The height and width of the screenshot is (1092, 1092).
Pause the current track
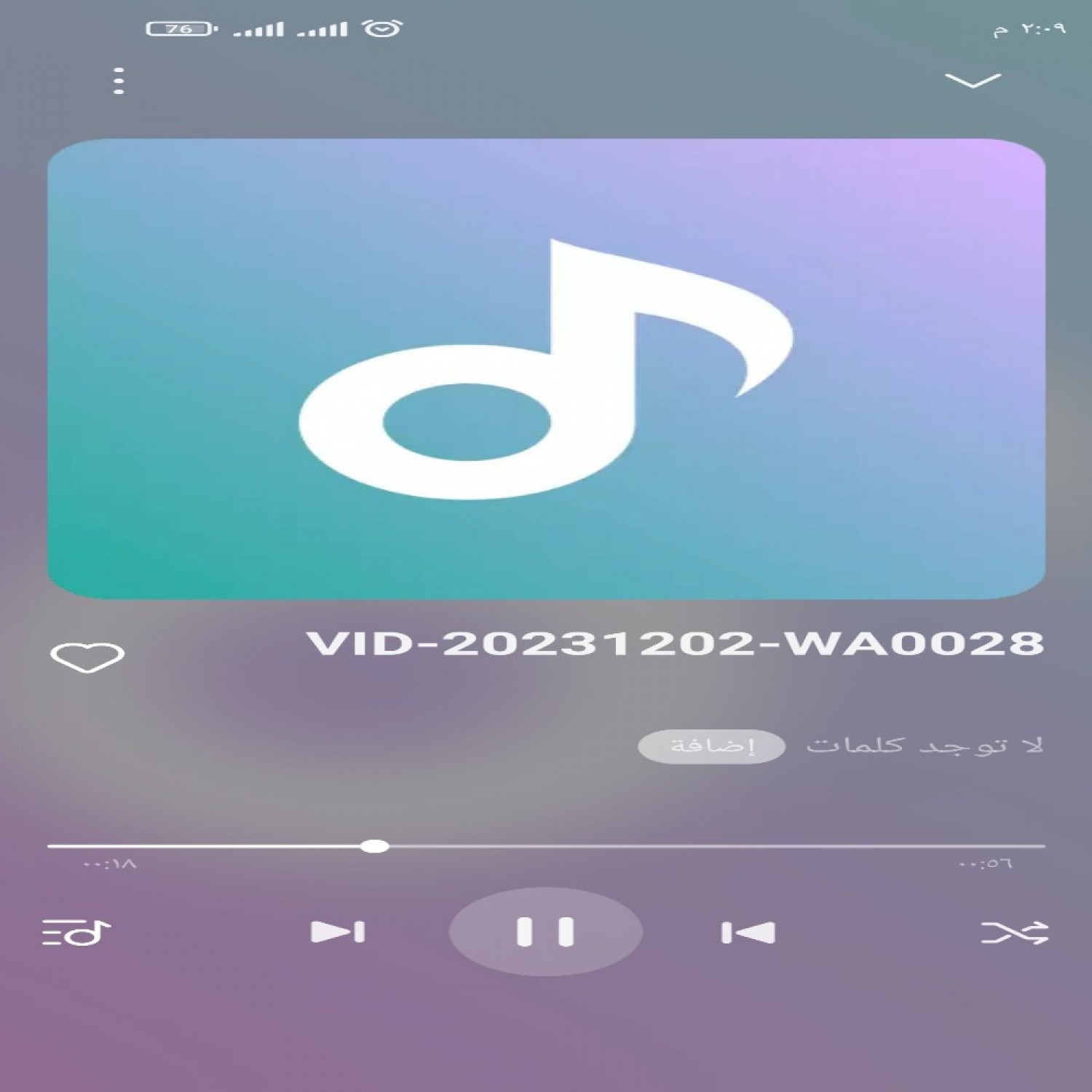click(x=545, y=932)
